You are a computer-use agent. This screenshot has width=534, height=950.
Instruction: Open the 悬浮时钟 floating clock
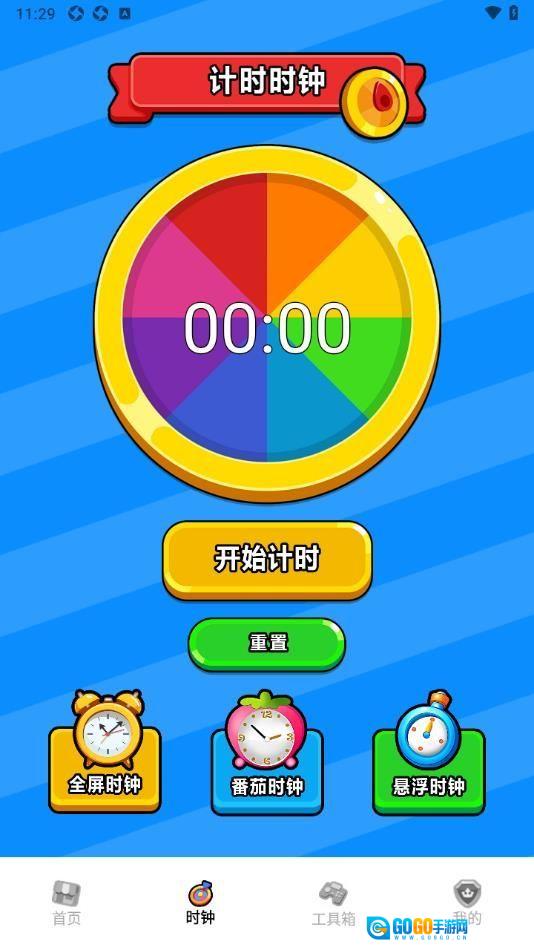tap(429, 753)
